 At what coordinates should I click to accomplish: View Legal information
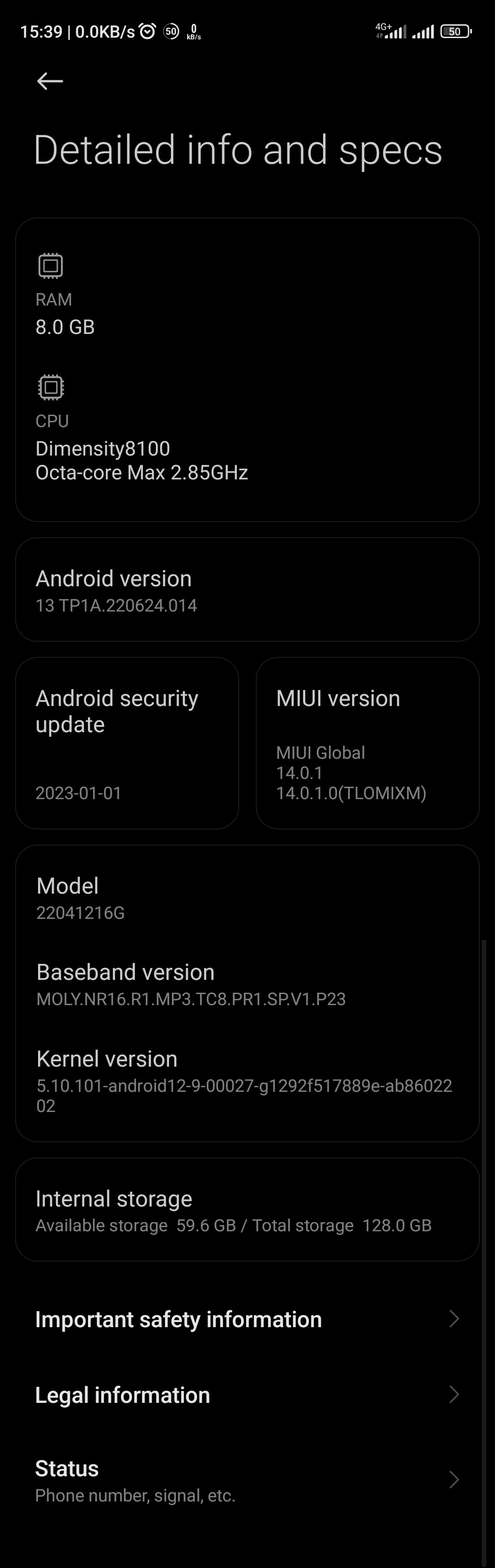point(247,1395)
